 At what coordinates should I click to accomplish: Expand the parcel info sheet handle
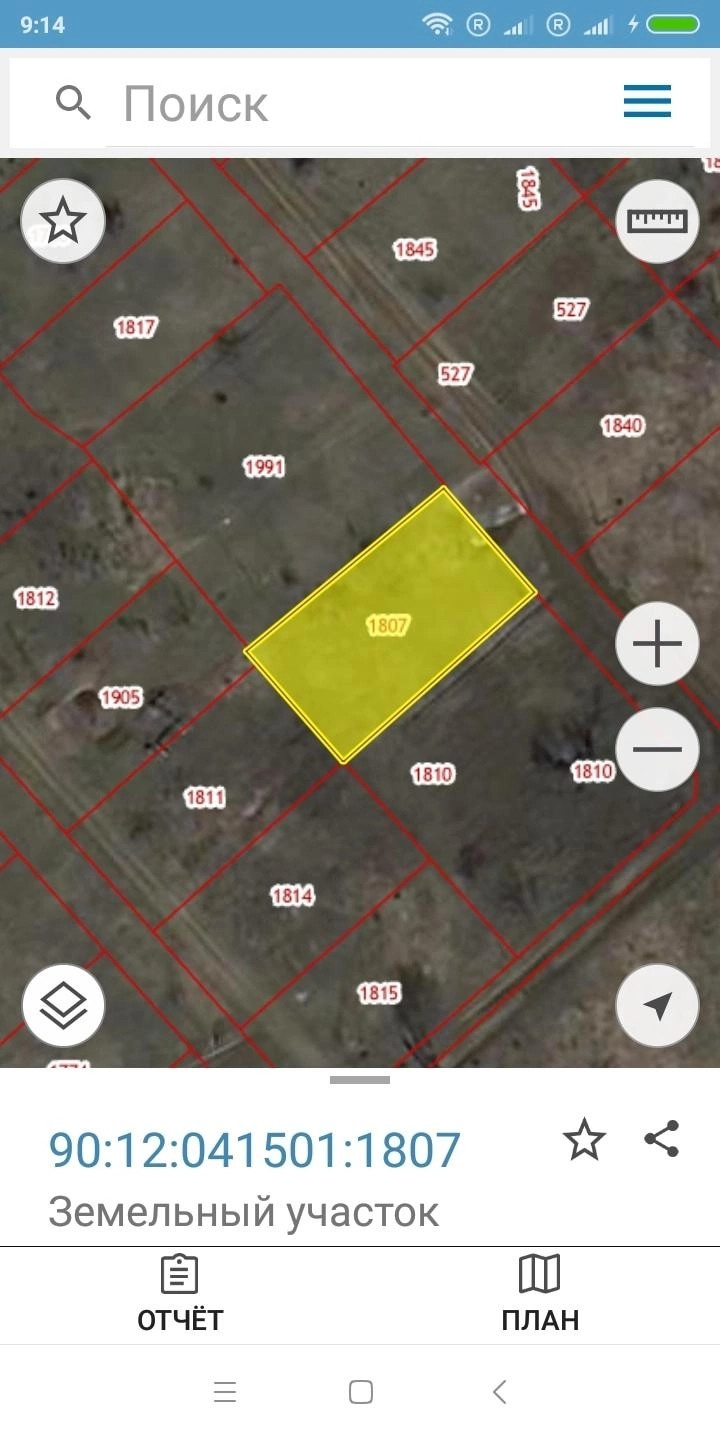[x=360, y=1080]
